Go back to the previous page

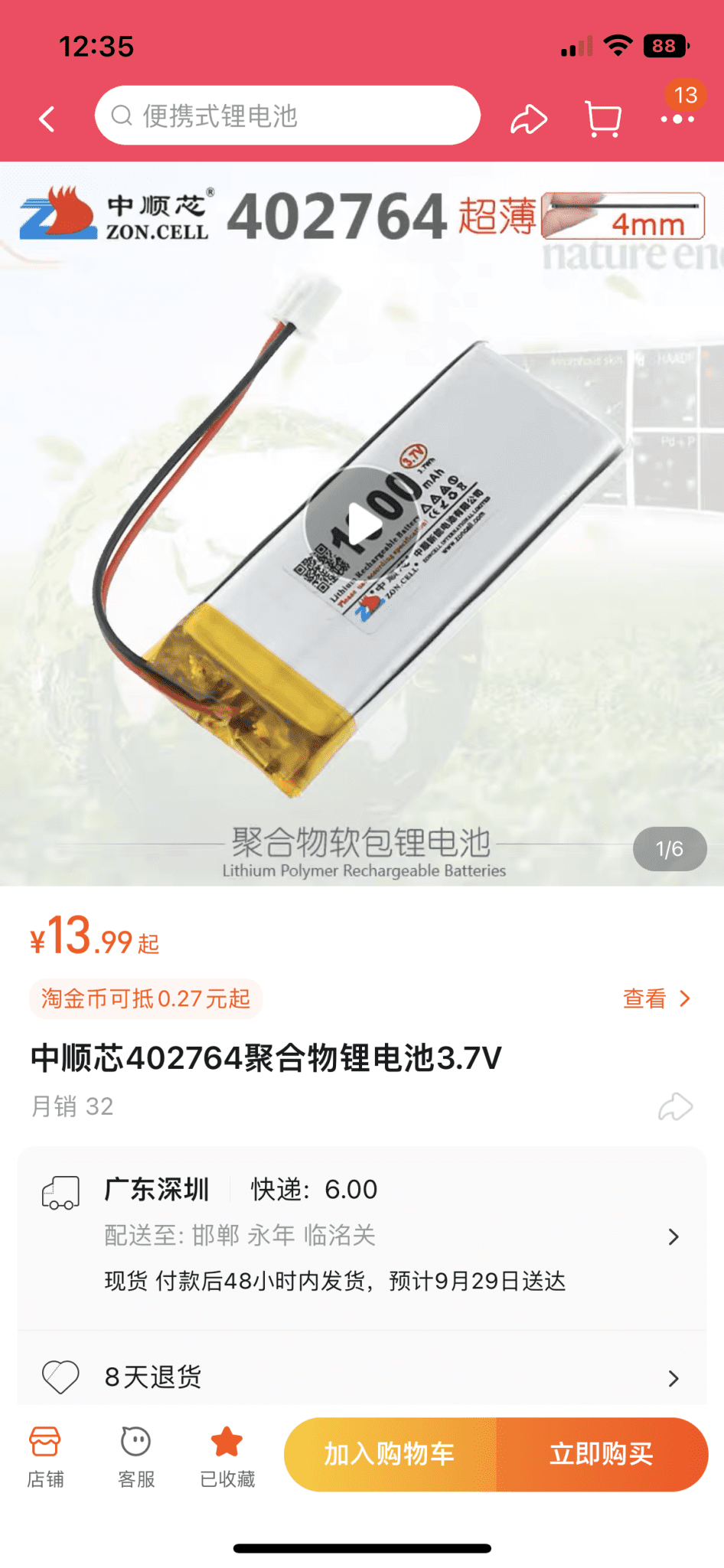pos(47,119)
